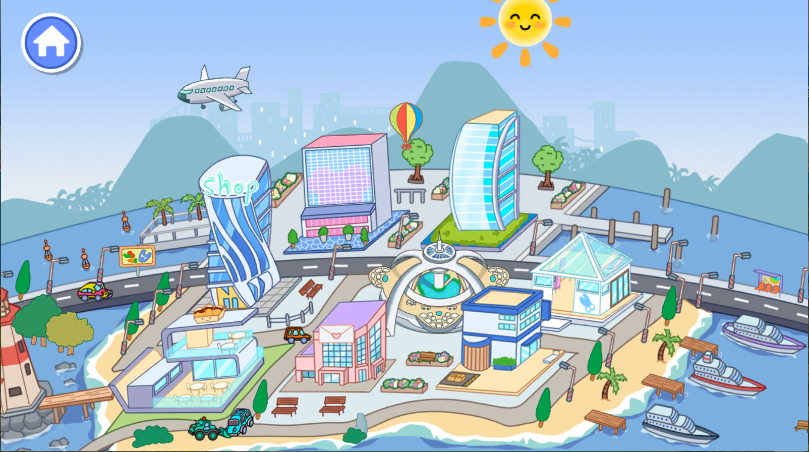Open the pink striped office building
The image size is (809, 452).
[345, 185]
